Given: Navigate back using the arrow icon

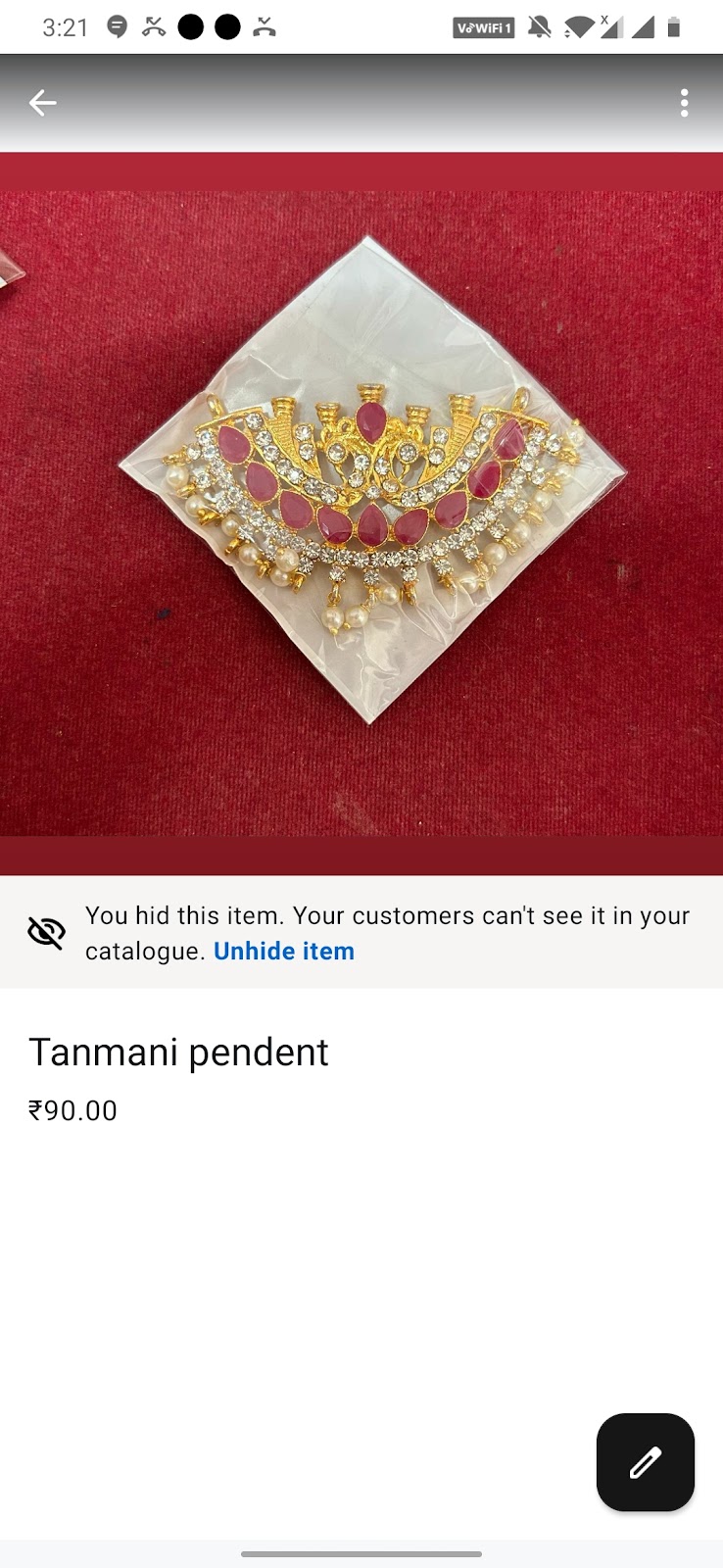Looking at the screenshot, I should click(x=42, y=102).
